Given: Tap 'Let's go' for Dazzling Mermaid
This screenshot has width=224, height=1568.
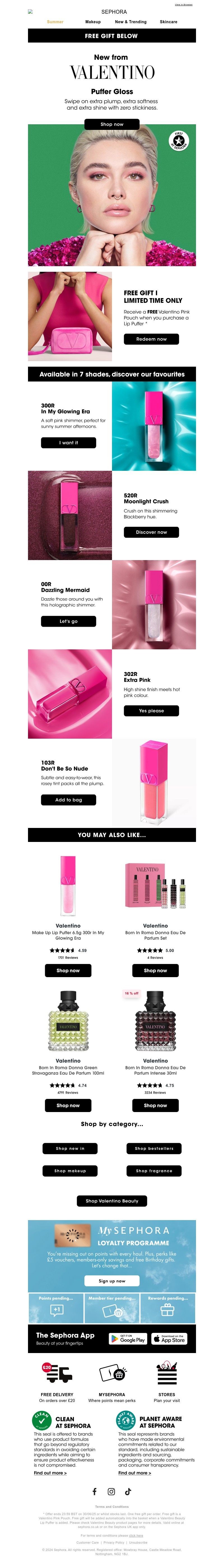Looking at the screenshot, I should coord(68,621).
